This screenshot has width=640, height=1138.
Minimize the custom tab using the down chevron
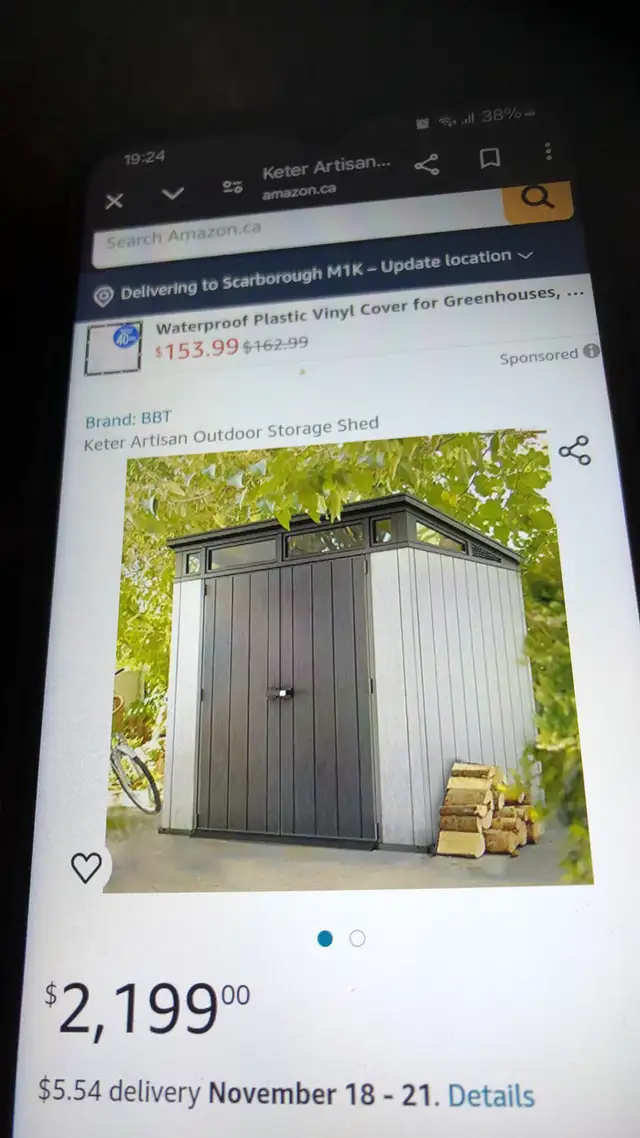[173, 194]
